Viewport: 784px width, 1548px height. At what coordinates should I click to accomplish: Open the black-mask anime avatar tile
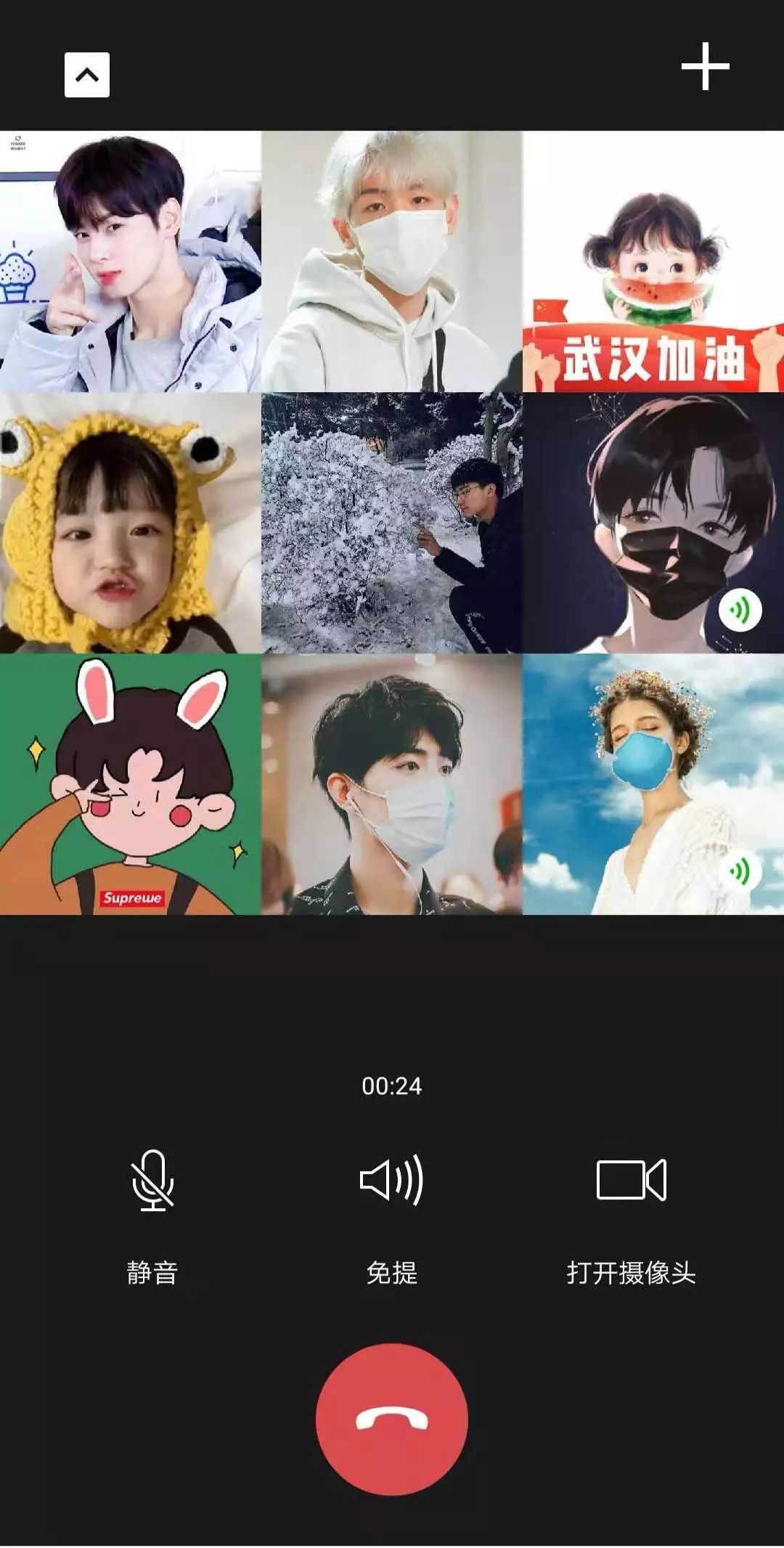click(653, 523)
